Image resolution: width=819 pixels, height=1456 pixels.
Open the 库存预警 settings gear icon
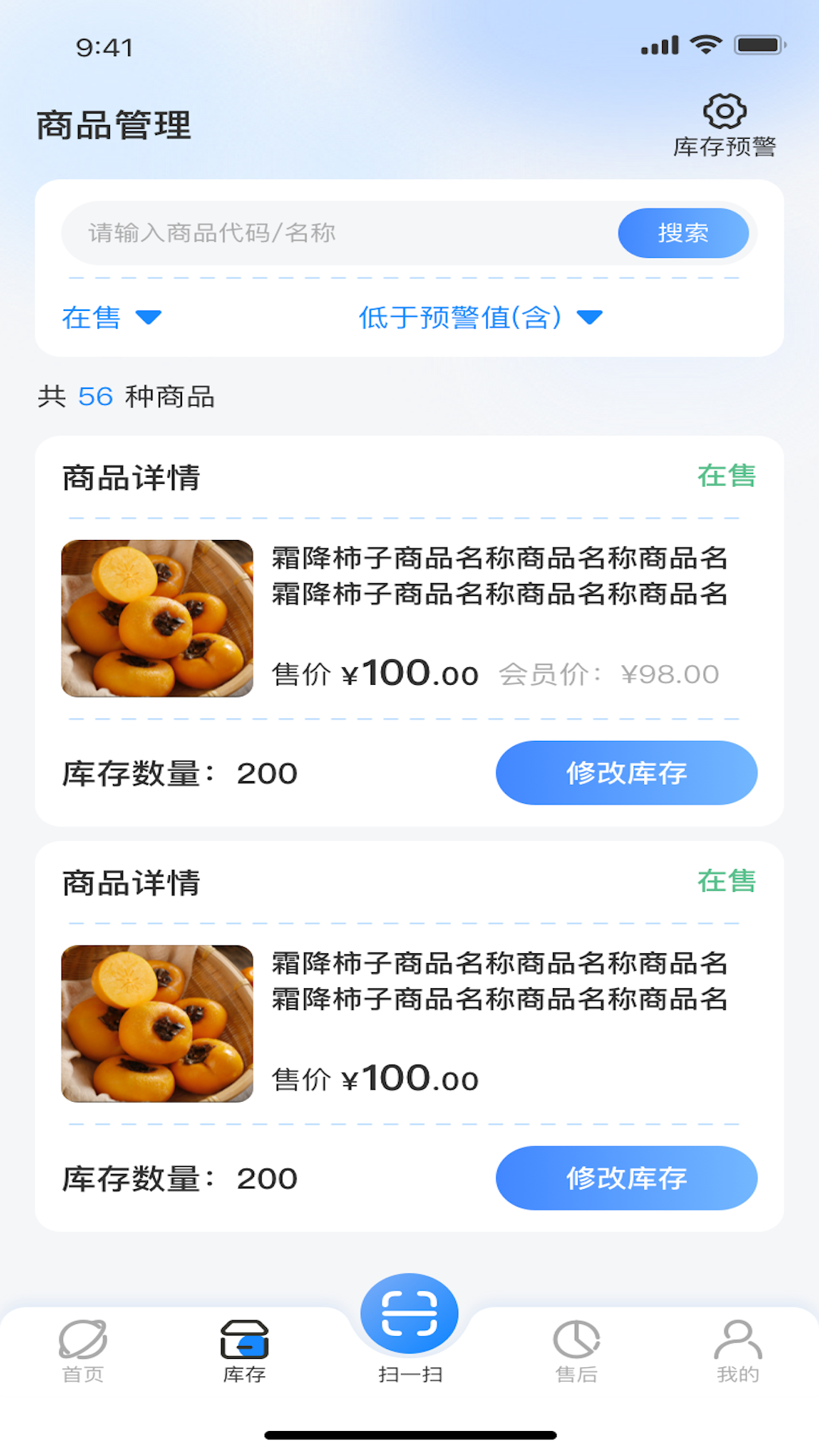724,112
